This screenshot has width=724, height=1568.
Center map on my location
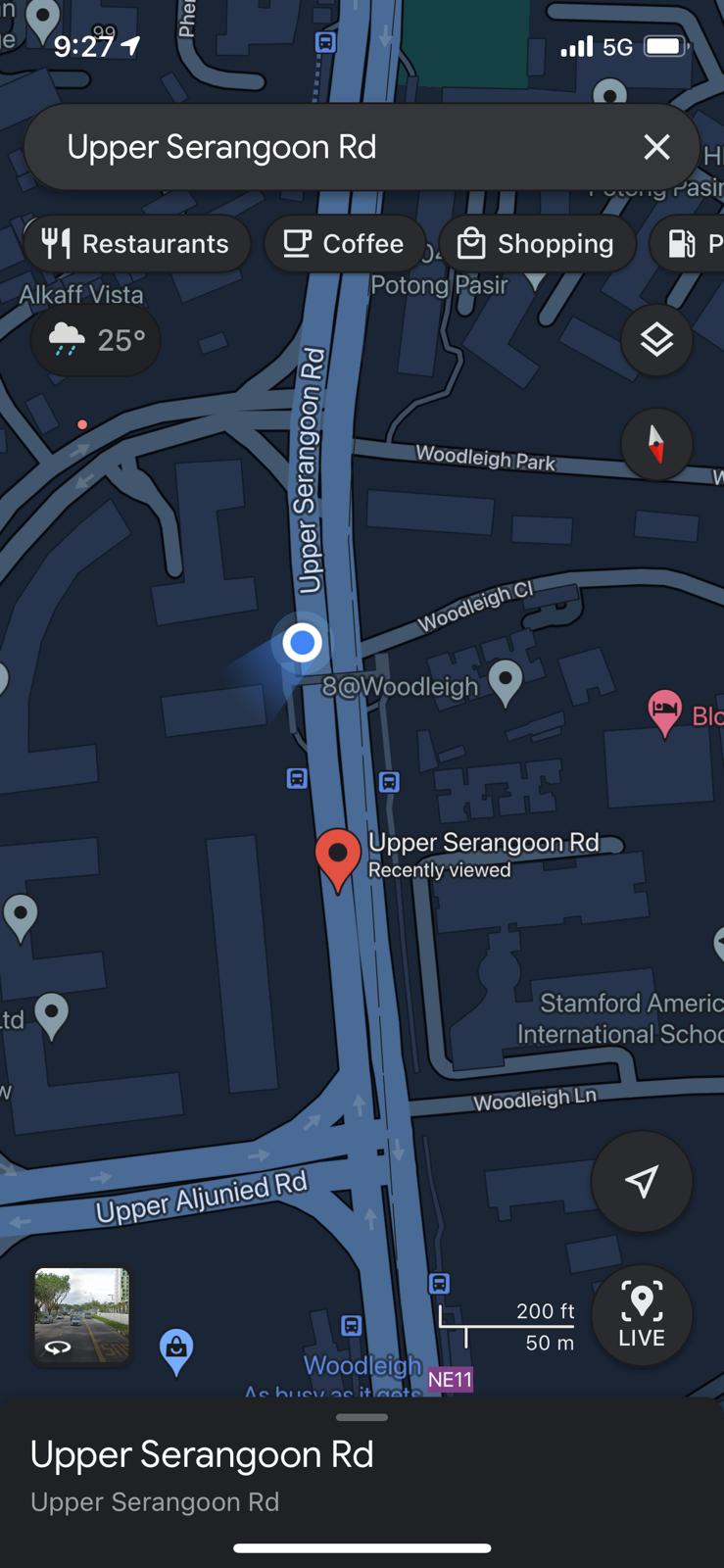tap(642, 1181)
